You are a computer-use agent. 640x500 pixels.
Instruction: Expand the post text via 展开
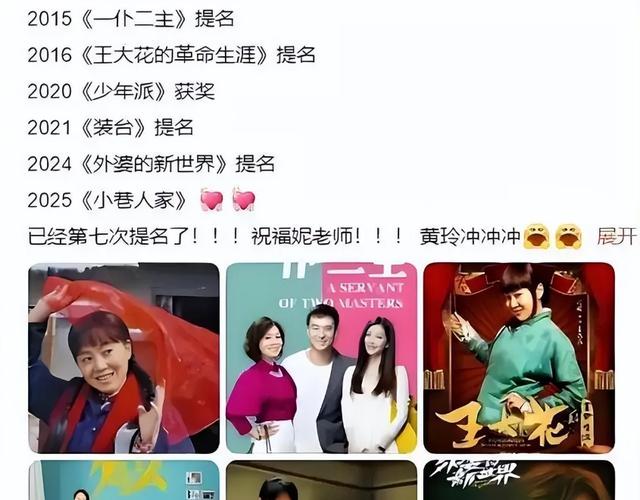[616, 237]
